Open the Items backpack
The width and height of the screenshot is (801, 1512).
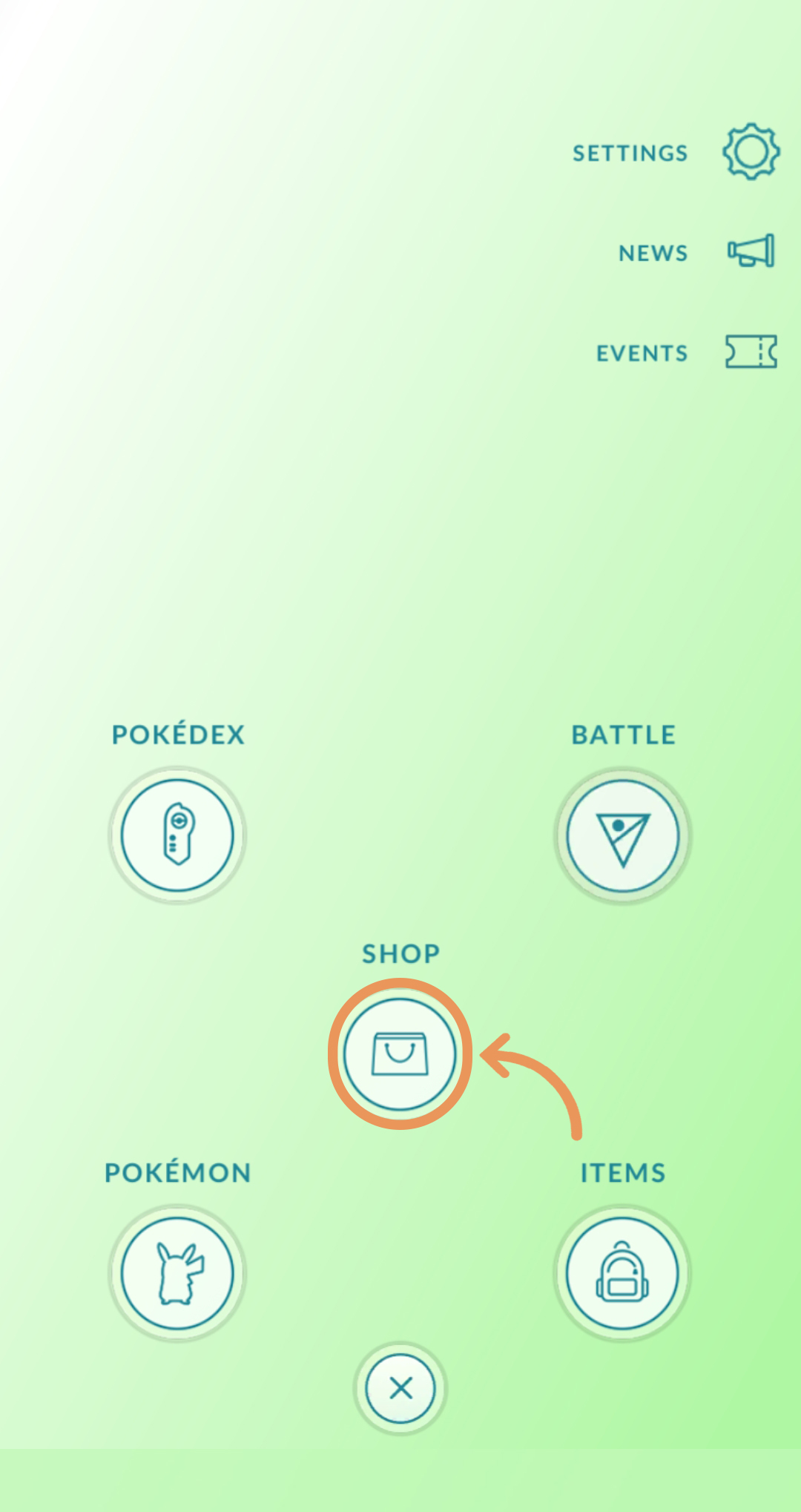tap(622, 1273)
